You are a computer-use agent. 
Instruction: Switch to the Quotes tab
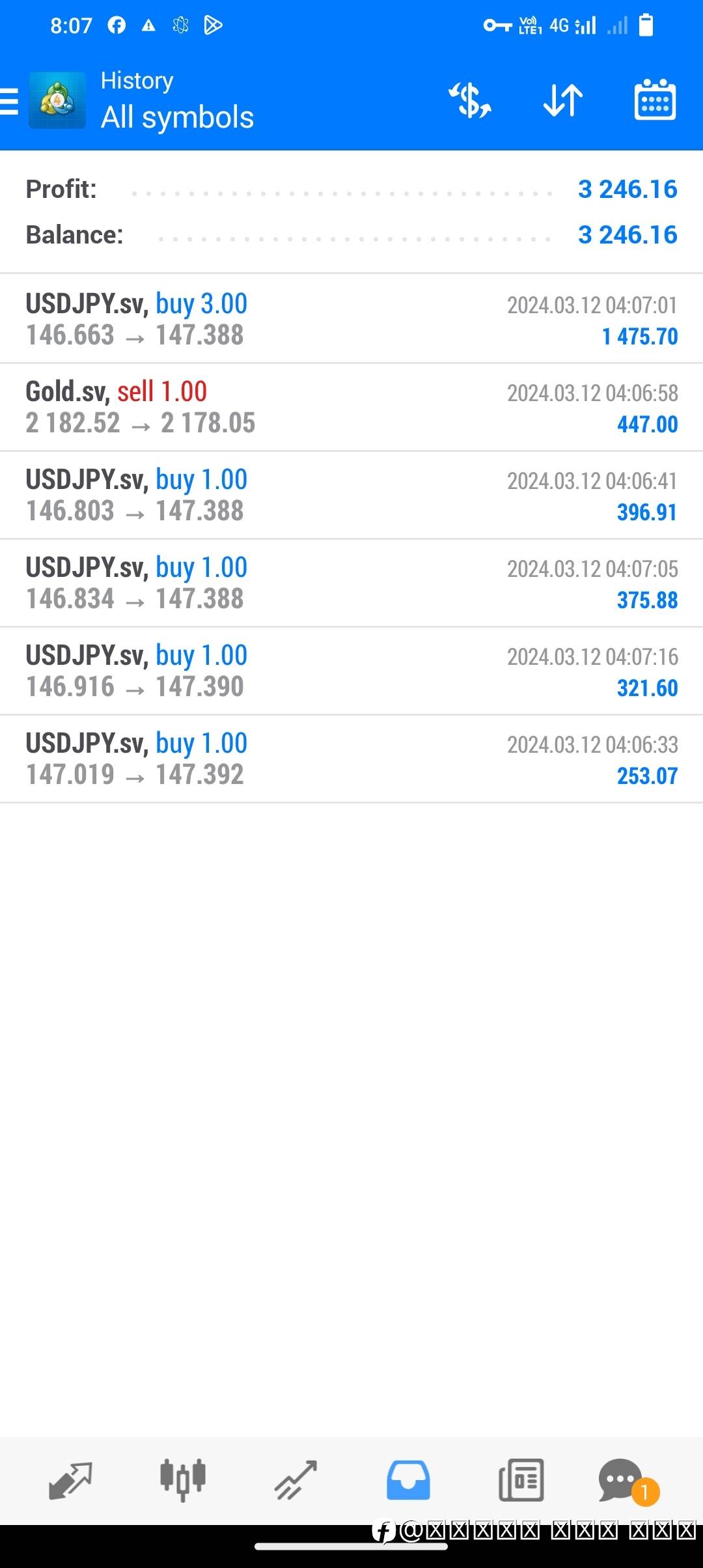coord(70,1480)
